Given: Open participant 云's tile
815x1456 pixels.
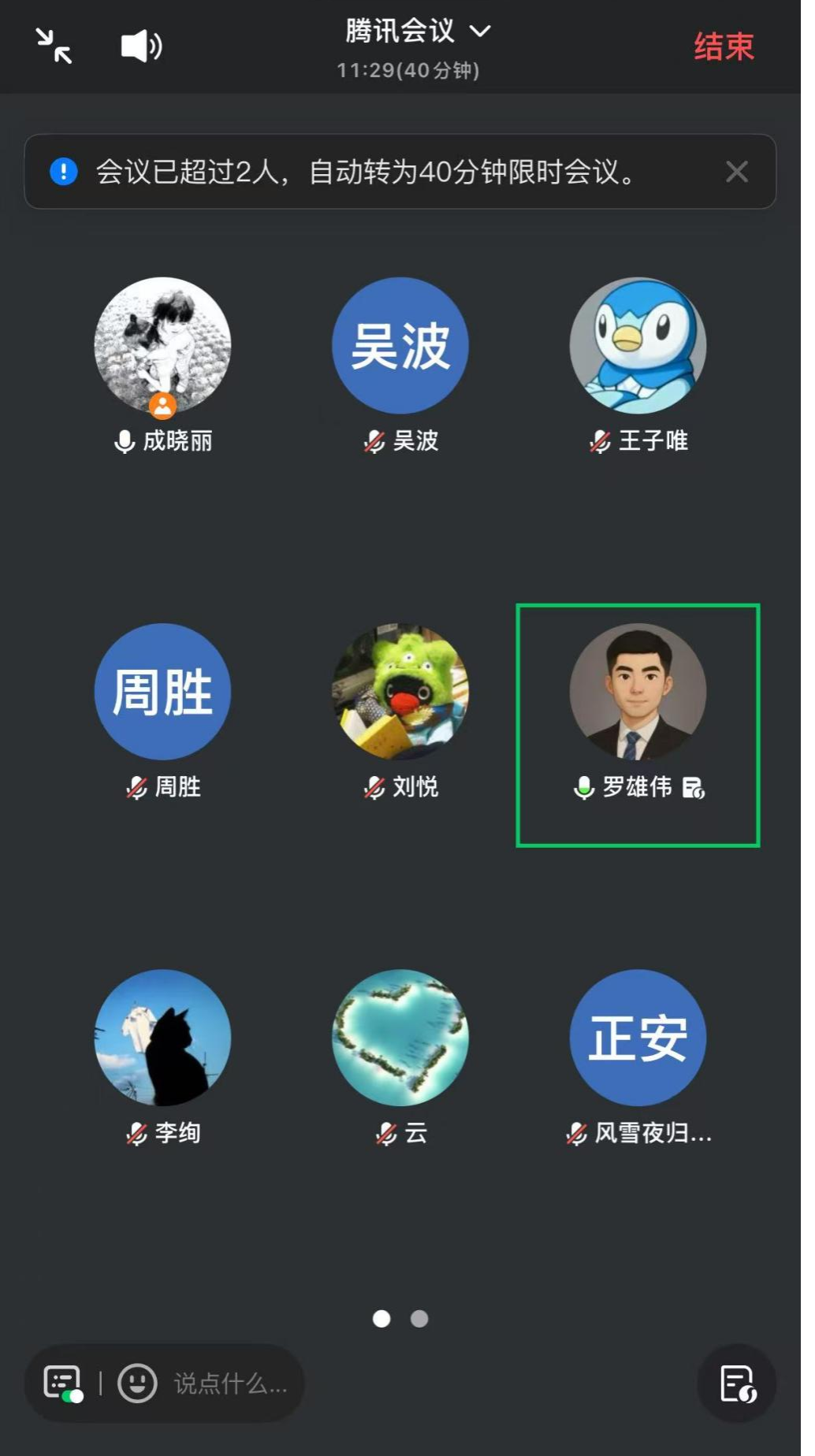Looking at the screenshot, I should click(400, 1038).
